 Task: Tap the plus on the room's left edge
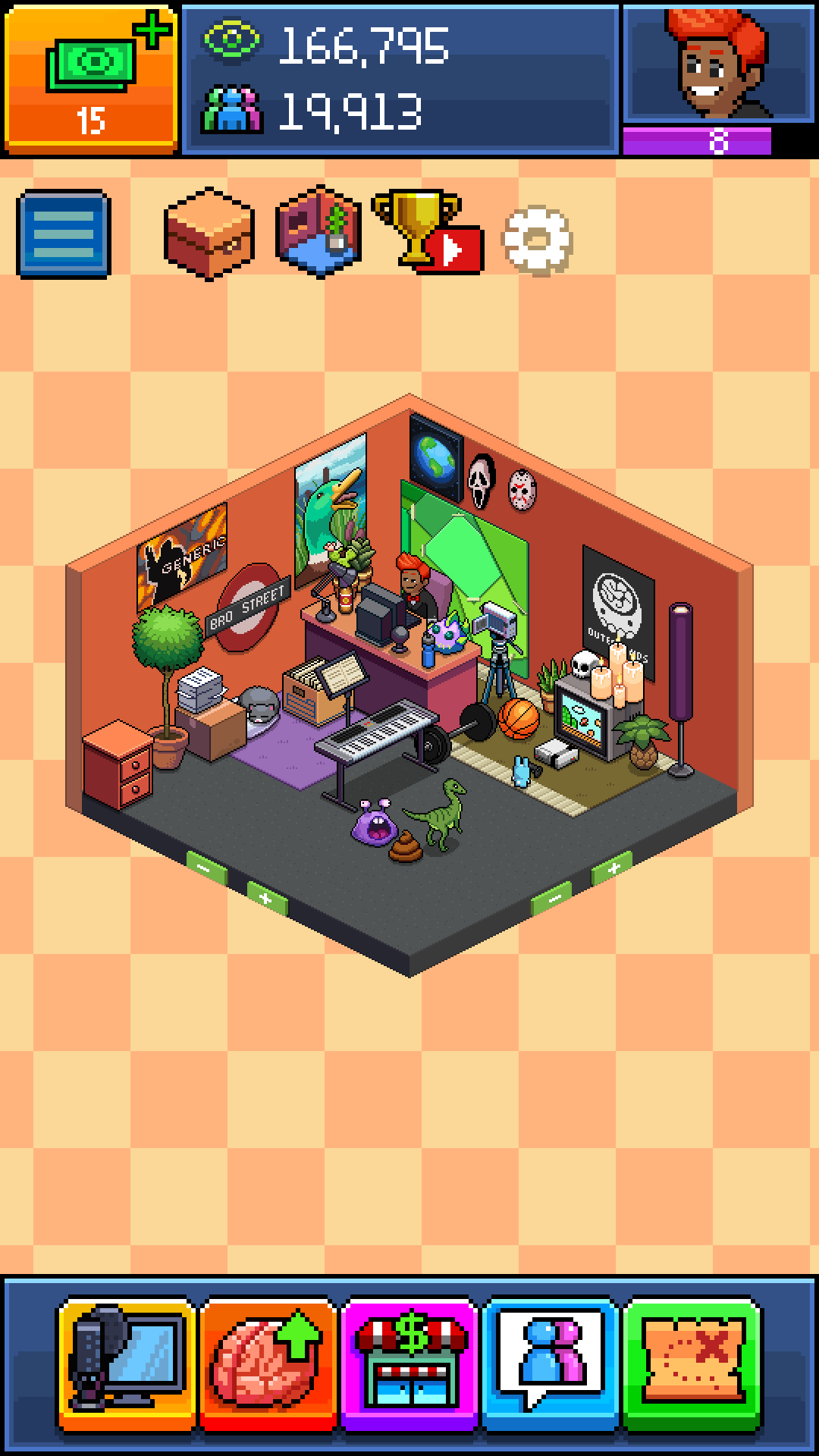[x=266, y=899]
